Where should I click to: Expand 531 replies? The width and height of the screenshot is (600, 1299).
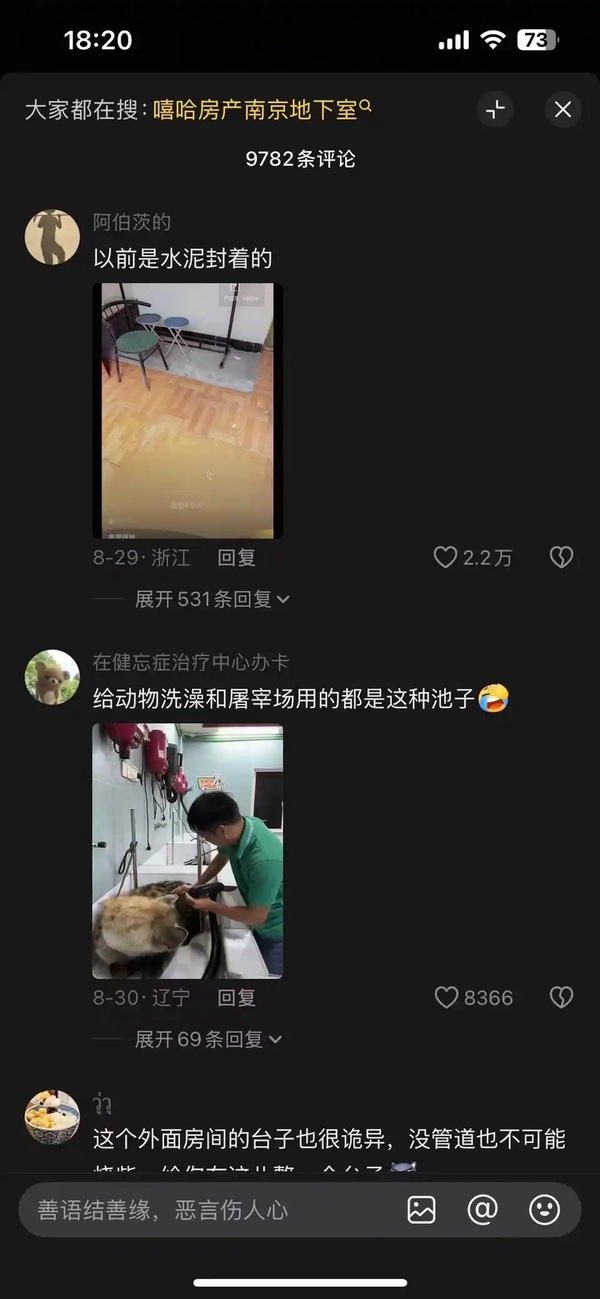pos(212,599)
